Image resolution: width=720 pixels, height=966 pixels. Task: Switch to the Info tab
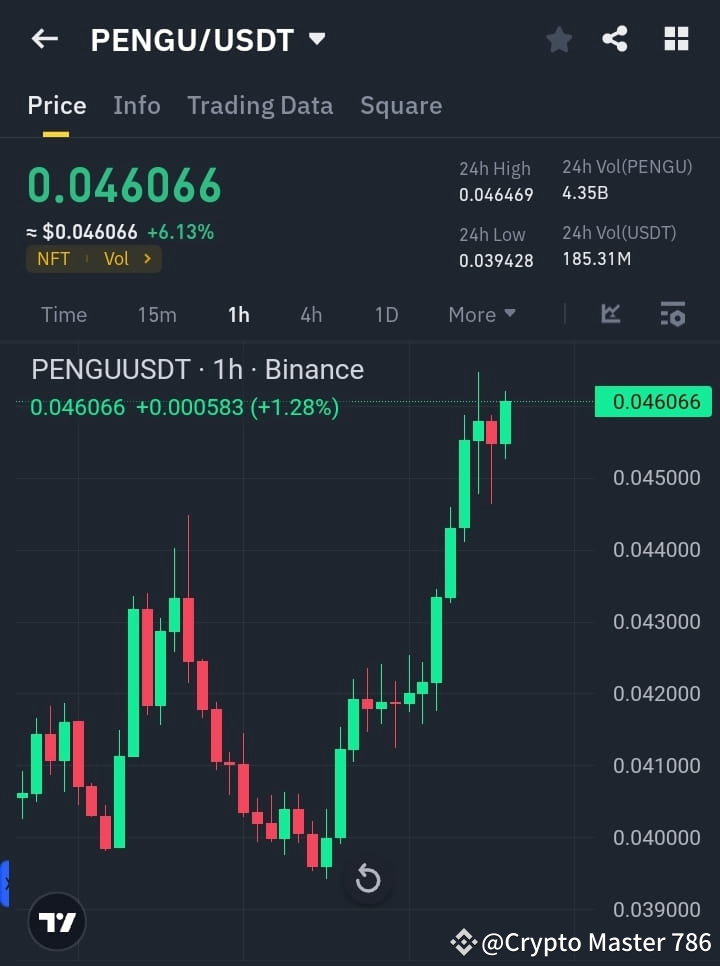point(137,105)
